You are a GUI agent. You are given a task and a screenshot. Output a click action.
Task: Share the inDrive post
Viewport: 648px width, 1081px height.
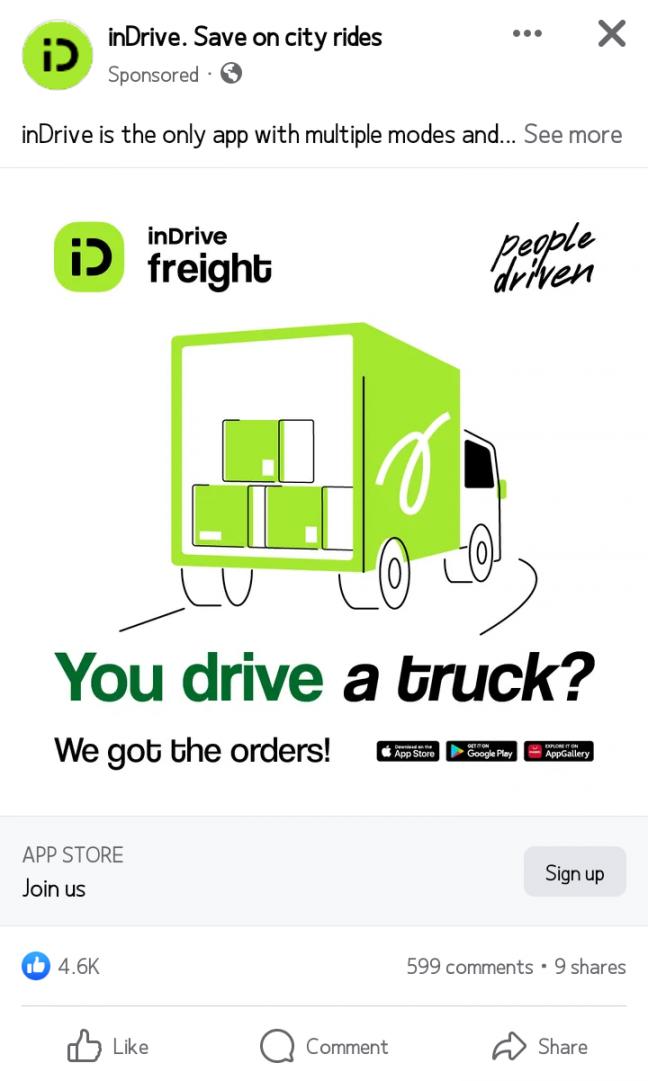pos(540,1046)
